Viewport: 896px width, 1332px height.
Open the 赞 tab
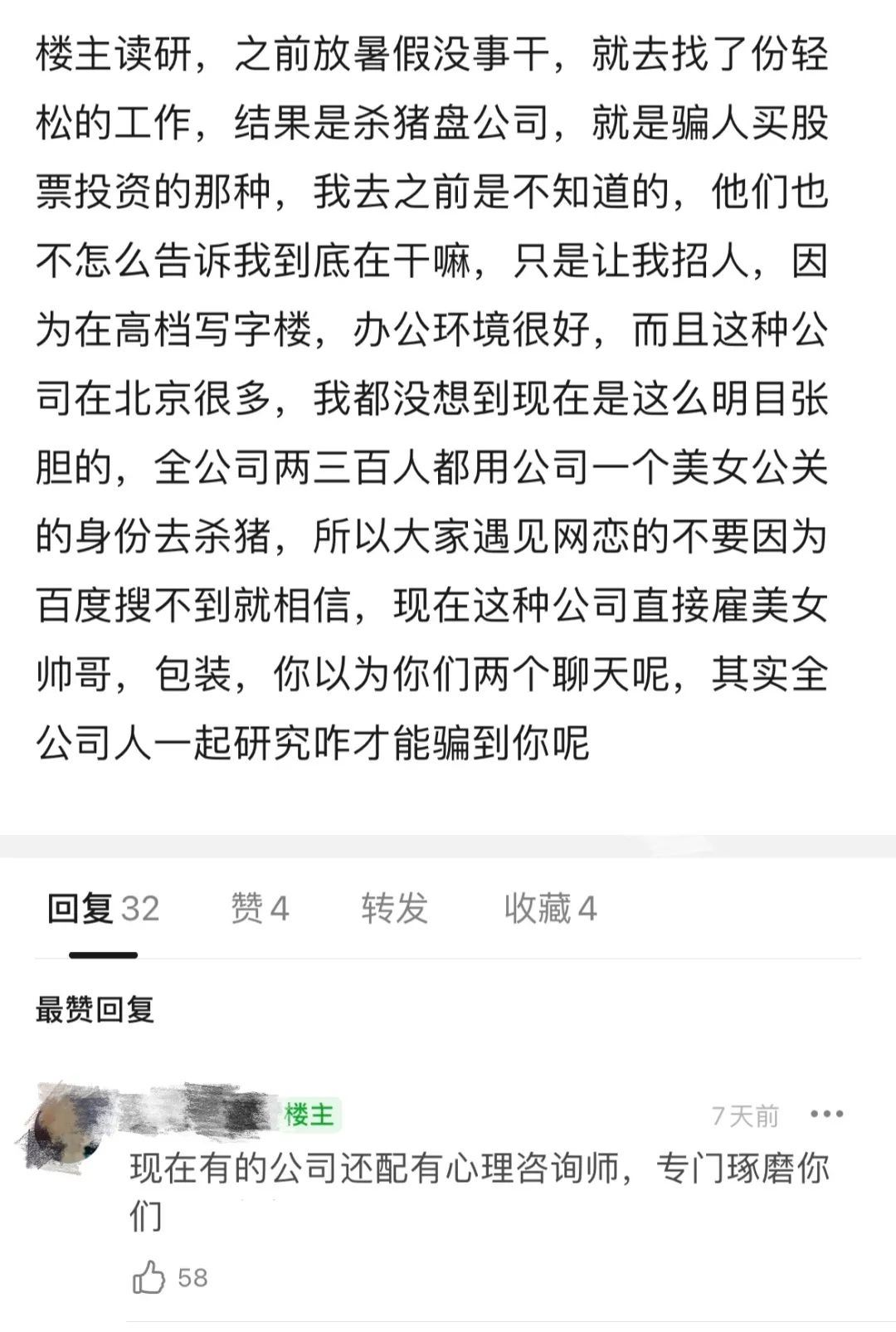click(260, 909)
